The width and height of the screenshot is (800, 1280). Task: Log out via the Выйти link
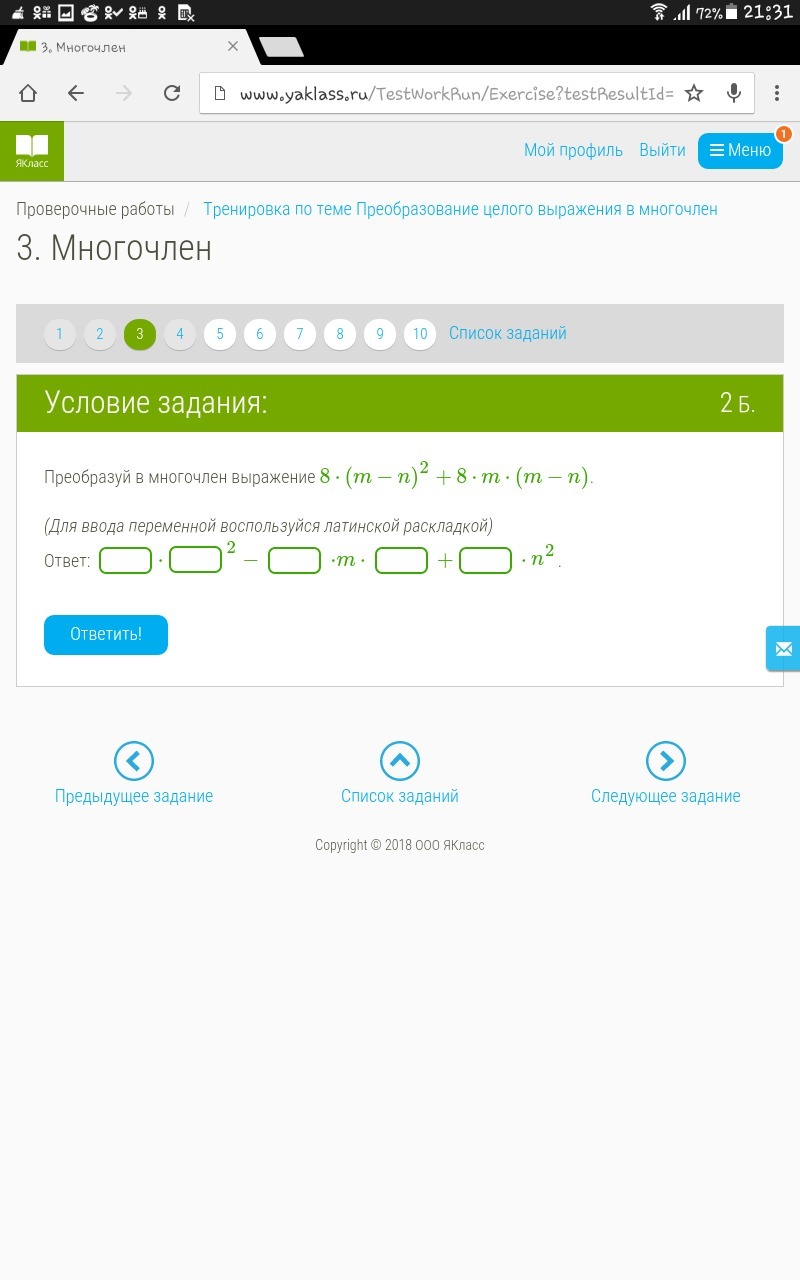662,150
